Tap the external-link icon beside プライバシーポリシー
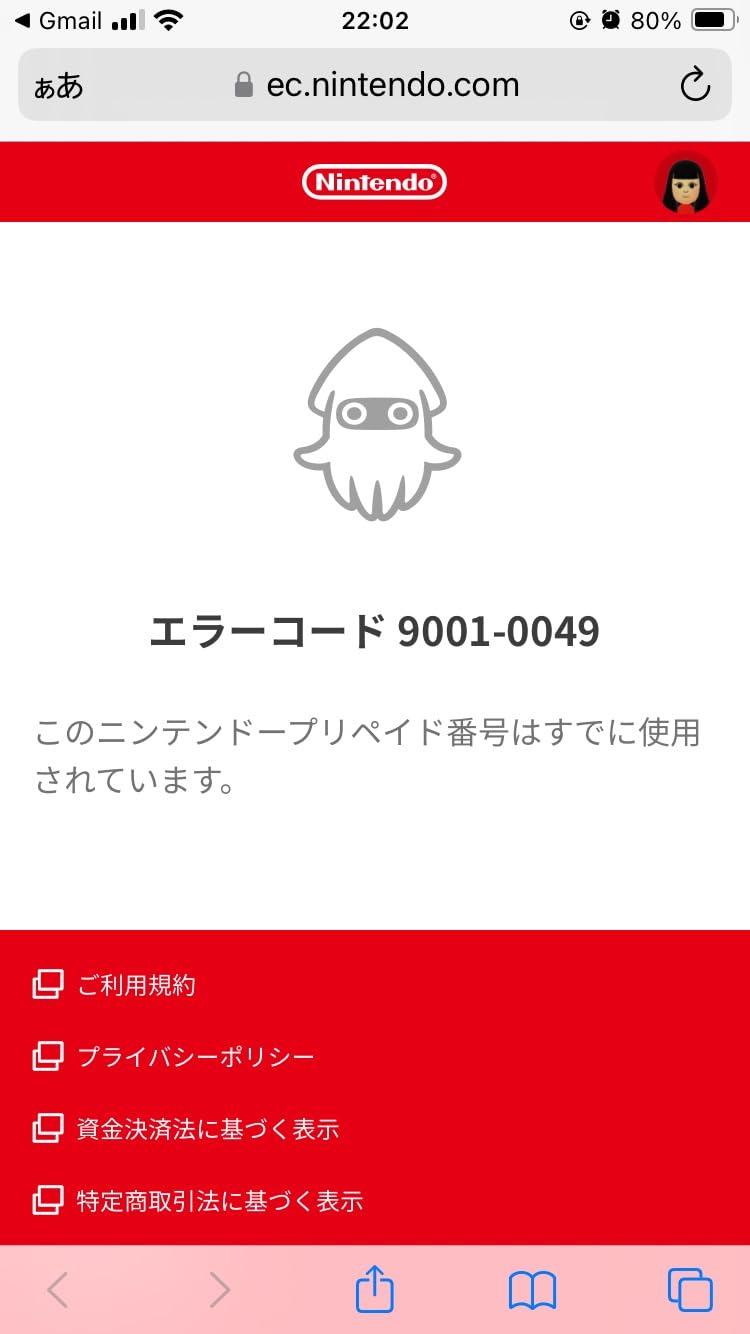Screen dimensions: 750x1334 [47, 1056]
